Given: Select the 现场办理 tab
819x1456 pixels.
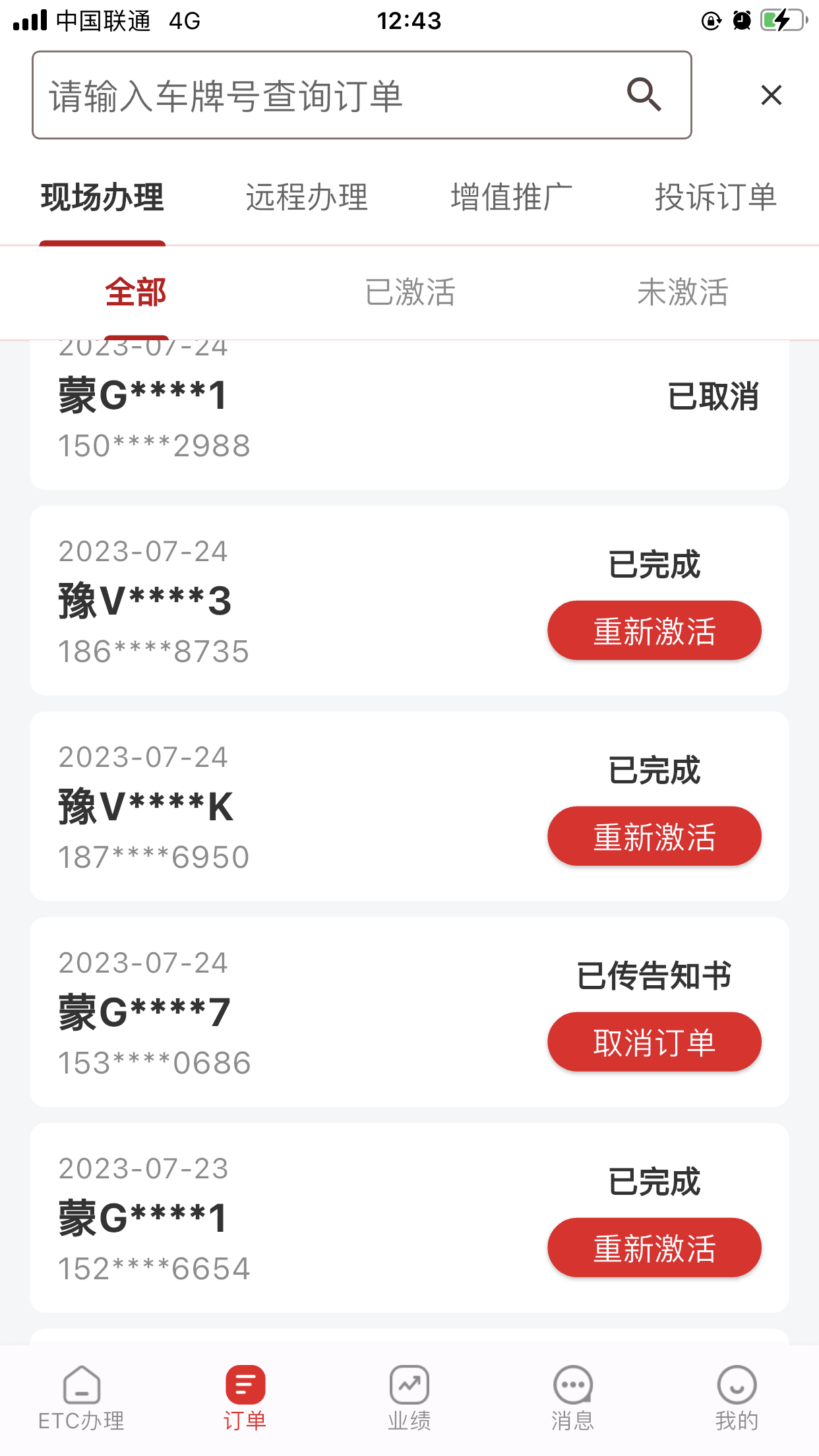Looking at the screenshot, I should click(x=102, y=197).
